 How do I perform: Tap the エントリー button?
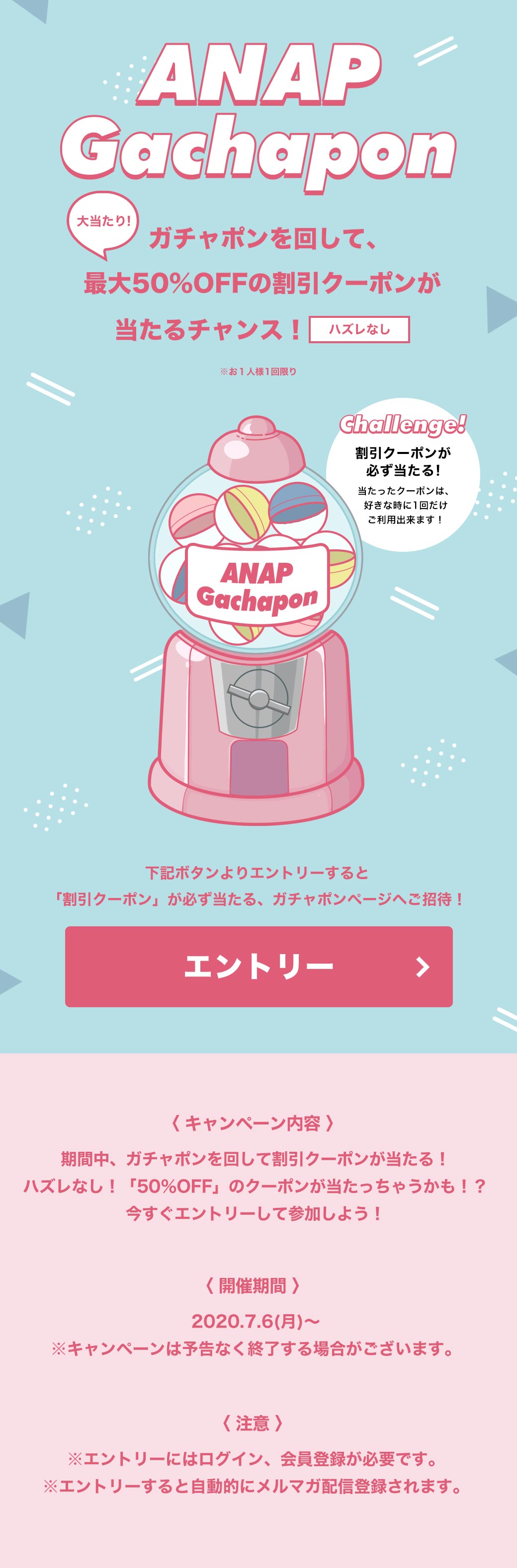[259, 967]
